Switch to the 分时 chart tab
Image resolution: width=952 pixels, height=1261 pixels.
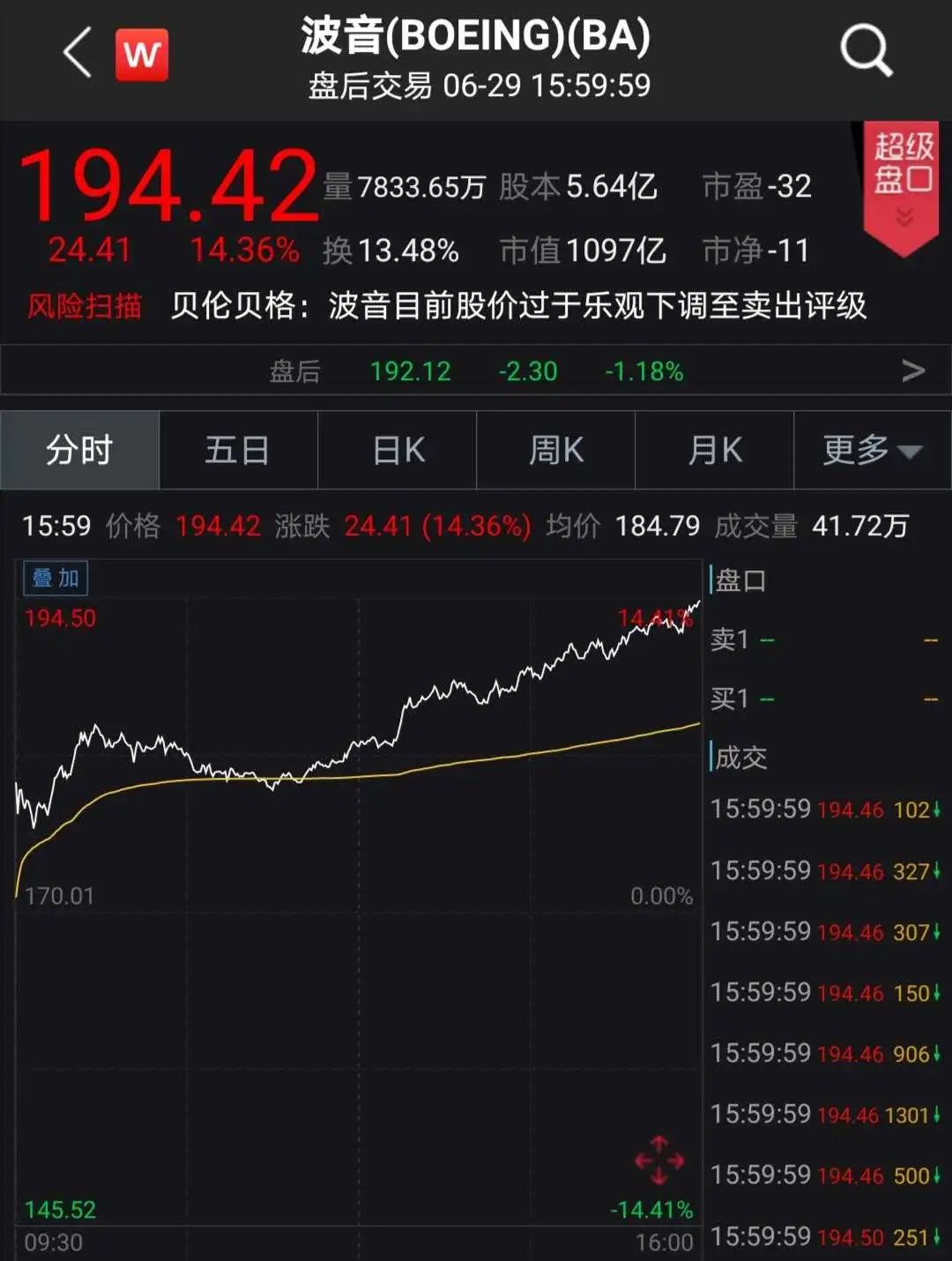click(x=79, y=451)
